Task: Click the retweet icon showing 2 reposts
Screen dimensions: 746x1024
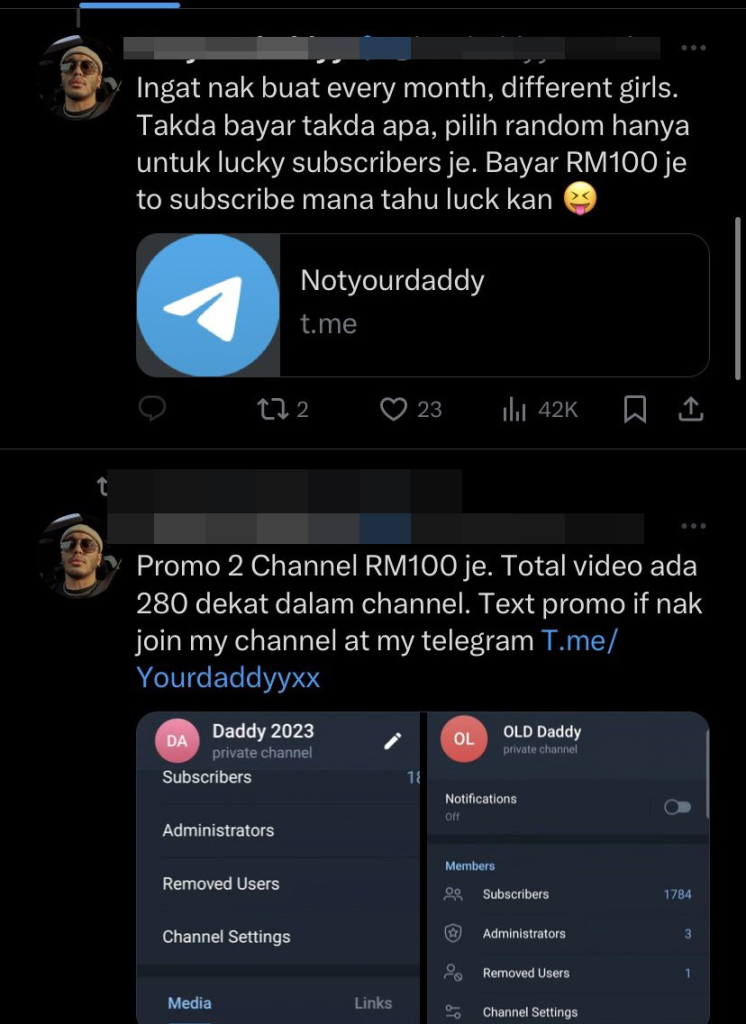Action: click(x=273, y=409)
